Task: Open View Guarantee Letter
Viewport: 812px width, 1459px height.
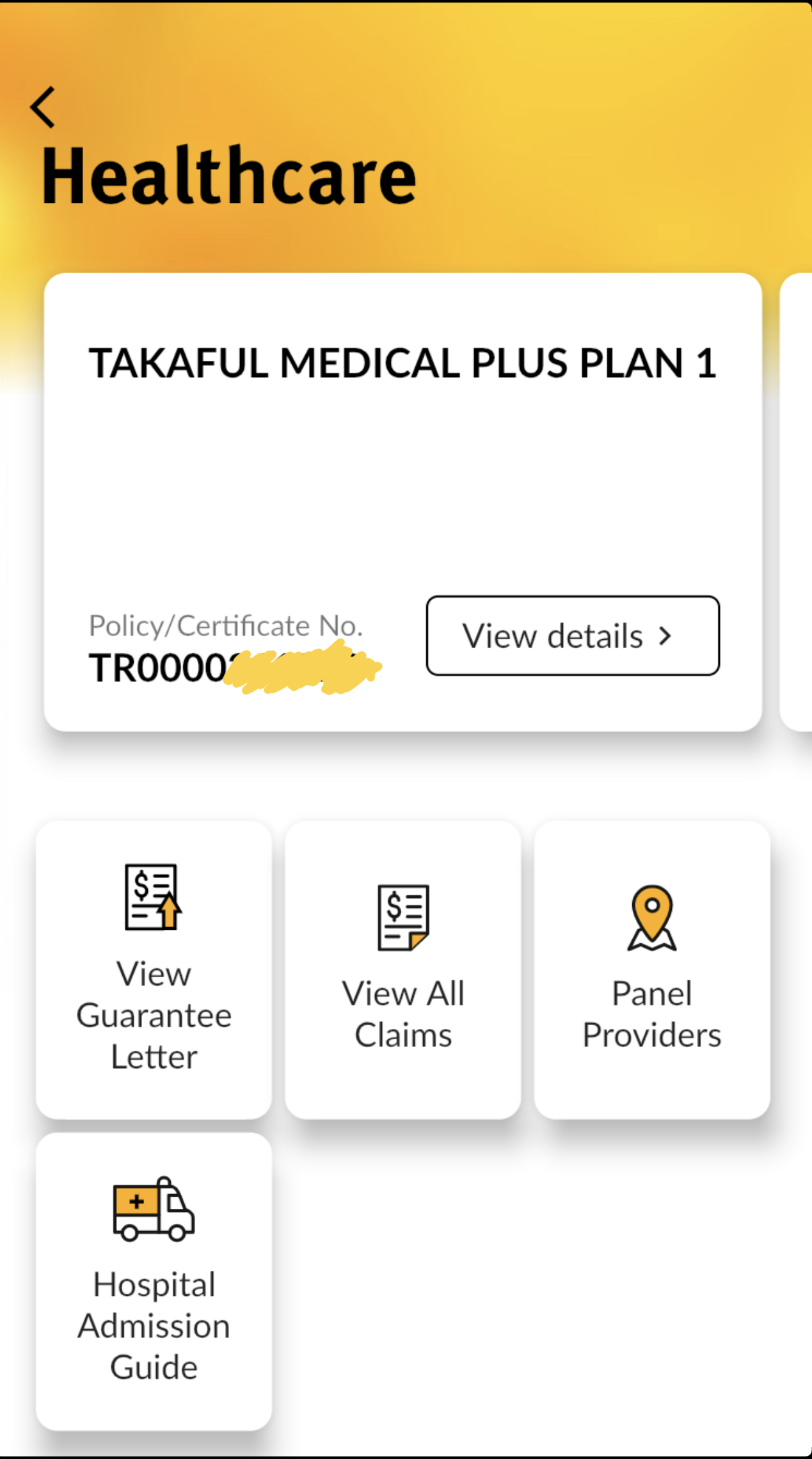Action: (x=154, y=969)
